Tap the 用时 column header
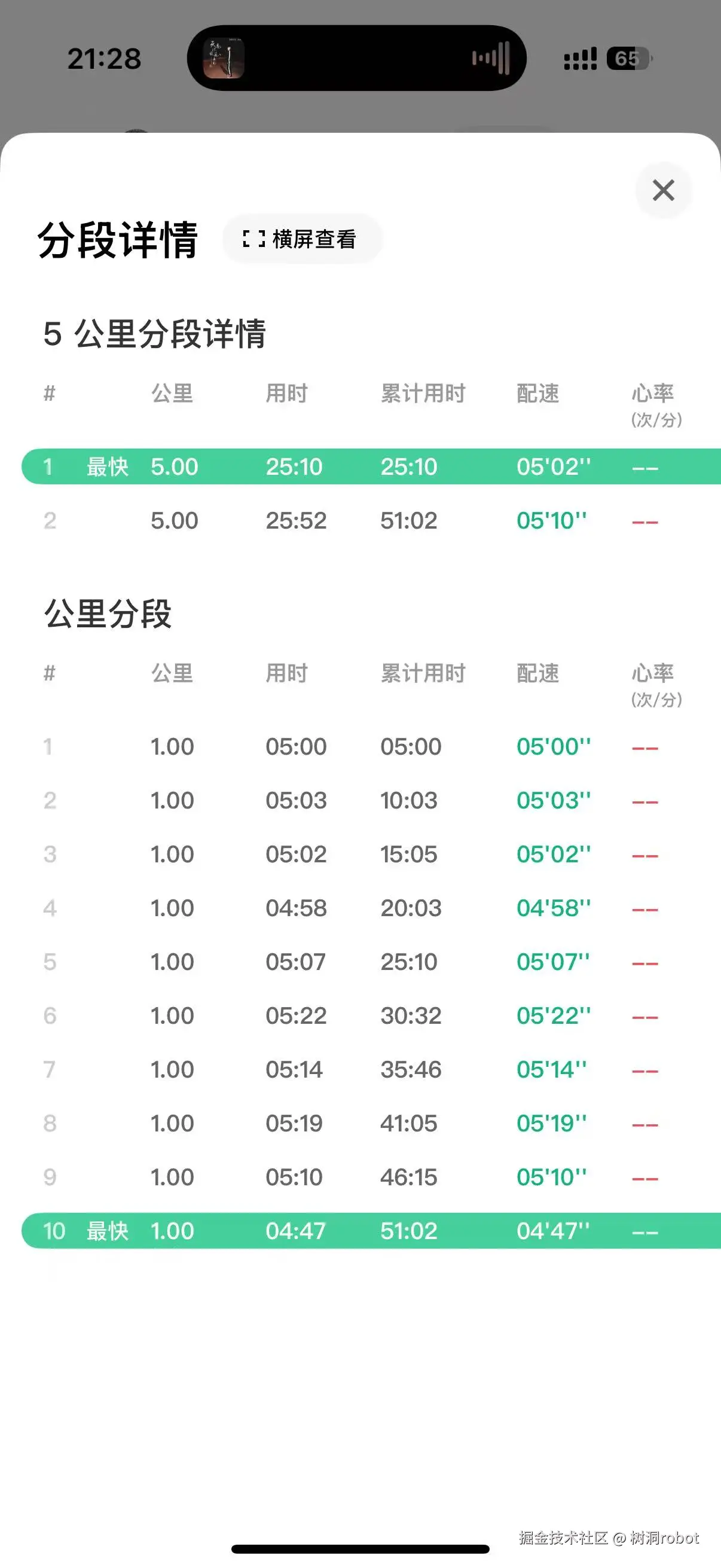 coord(286,393)
